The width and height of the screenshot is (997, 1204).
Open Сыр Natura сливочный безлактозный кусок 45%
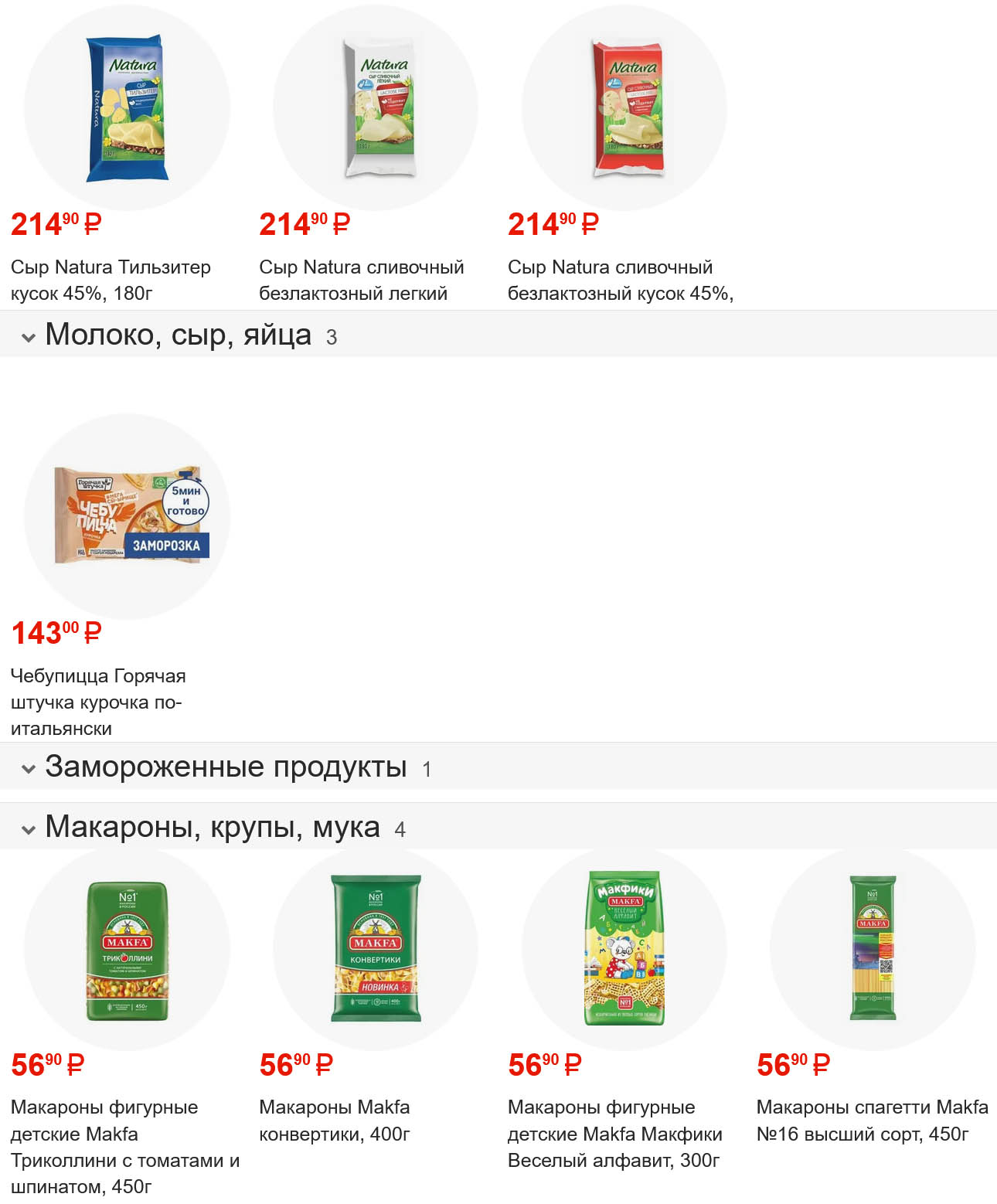[624, 108]
